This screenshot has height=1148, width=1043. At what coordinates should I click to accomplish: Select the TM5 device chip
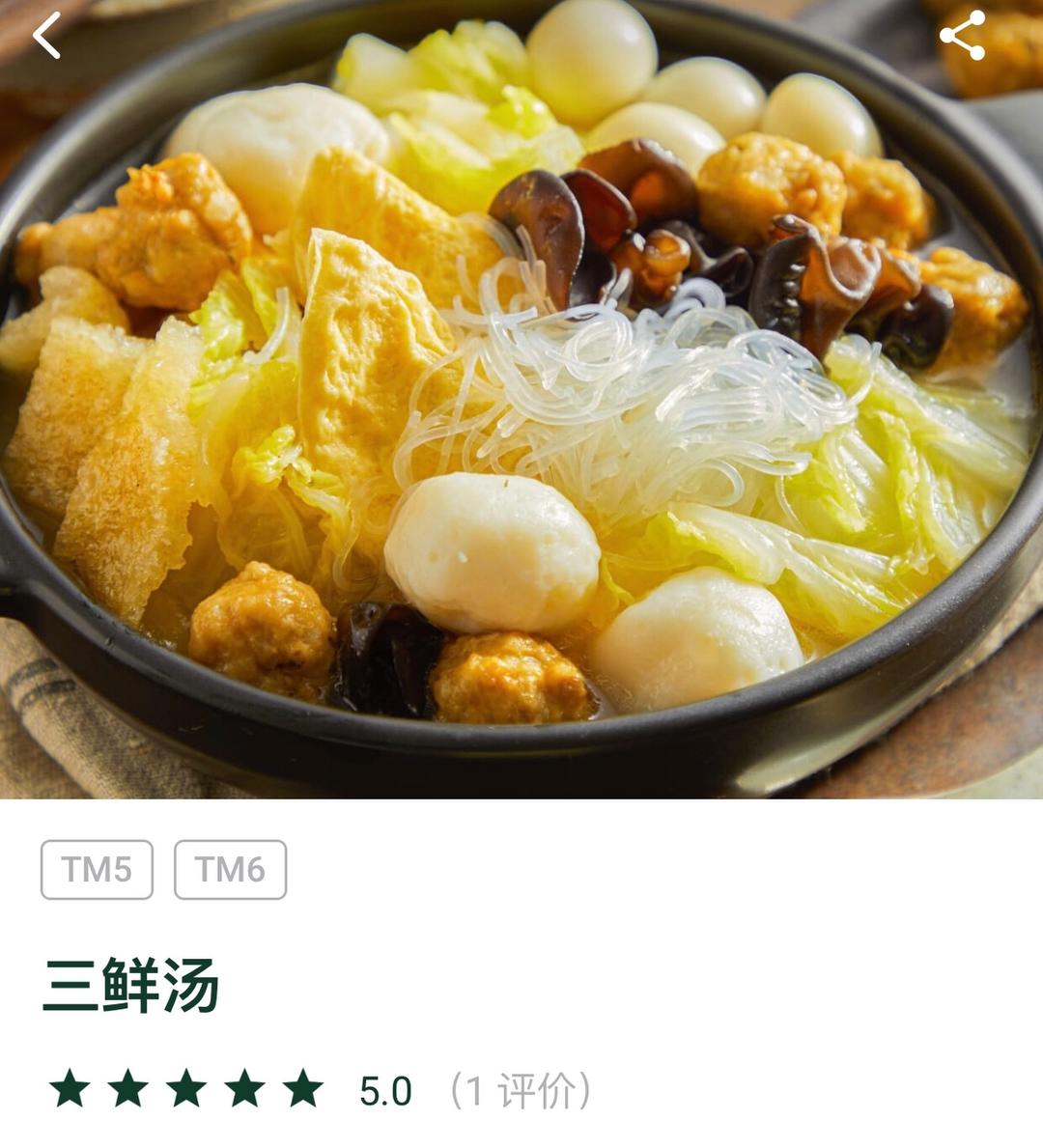click(97, 870)
